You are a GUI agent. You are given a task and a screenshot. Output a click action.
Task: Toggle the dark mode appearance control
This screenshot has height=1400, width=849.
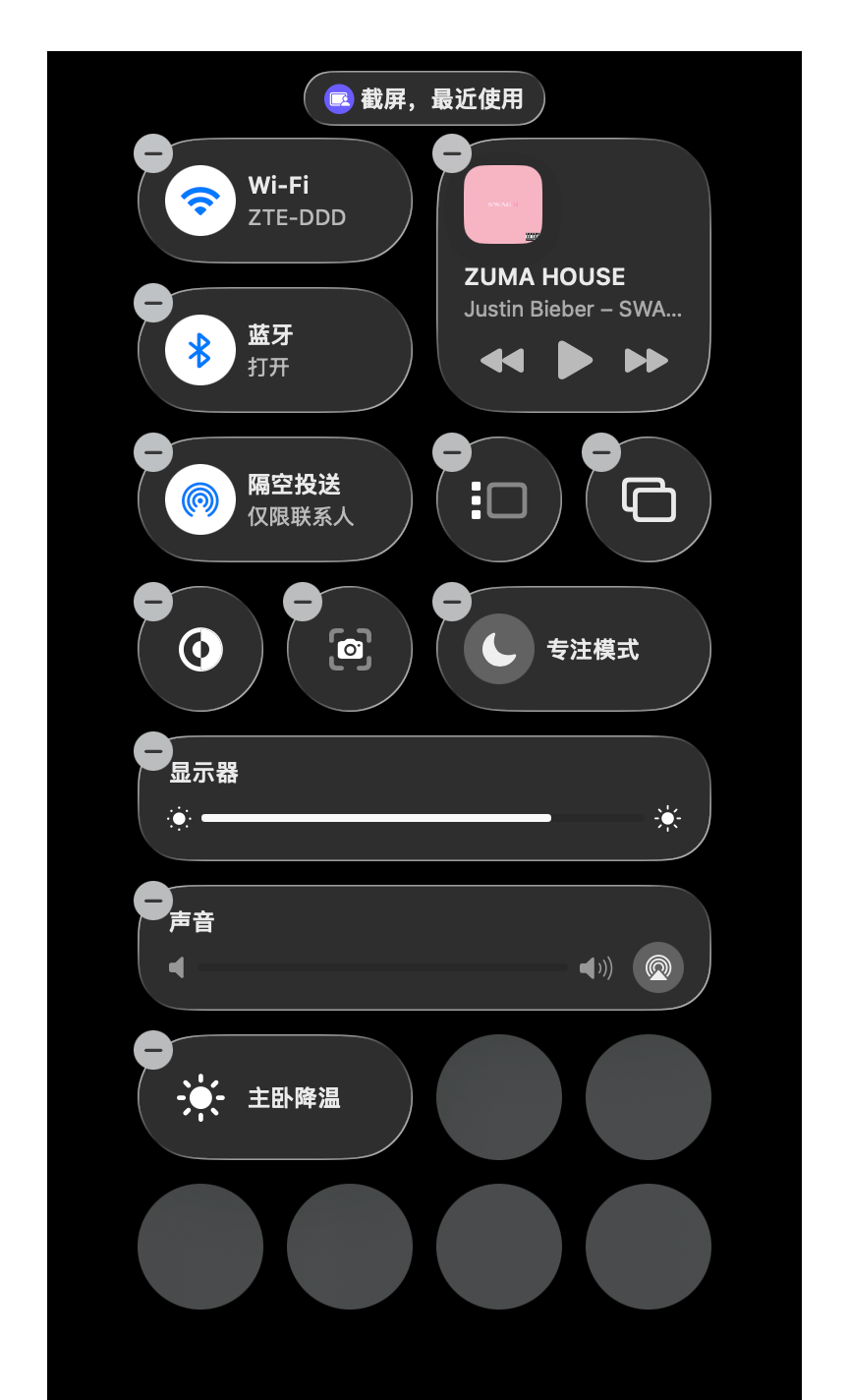point(200,649)
